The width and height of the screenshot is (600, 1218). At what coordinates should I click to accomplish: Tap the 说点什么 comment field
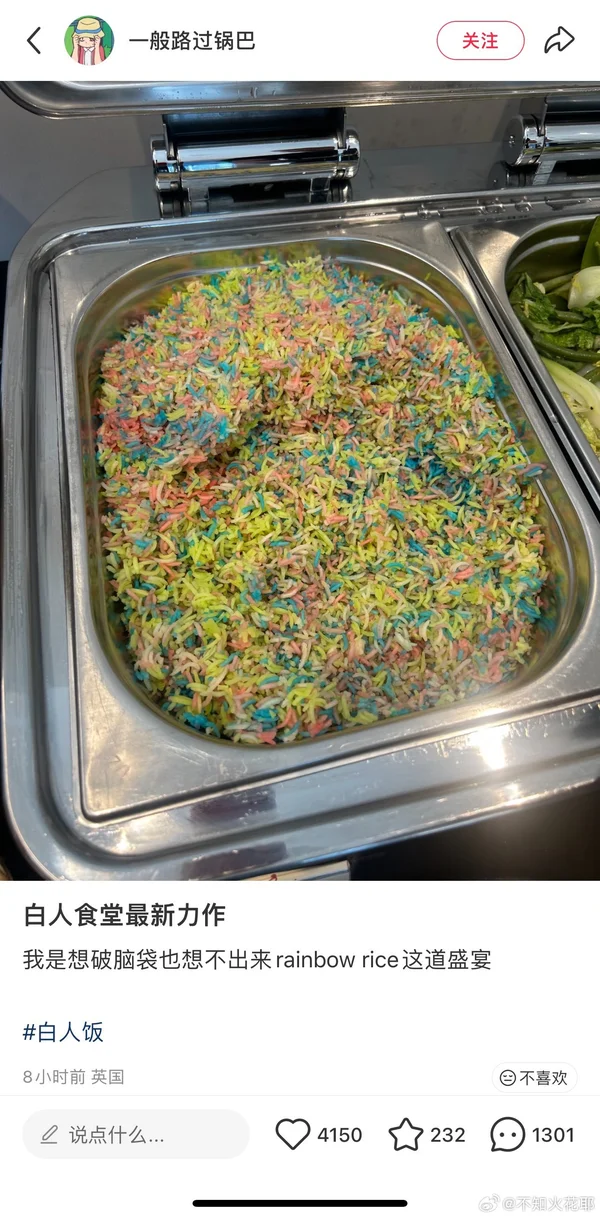(136, 1134)
